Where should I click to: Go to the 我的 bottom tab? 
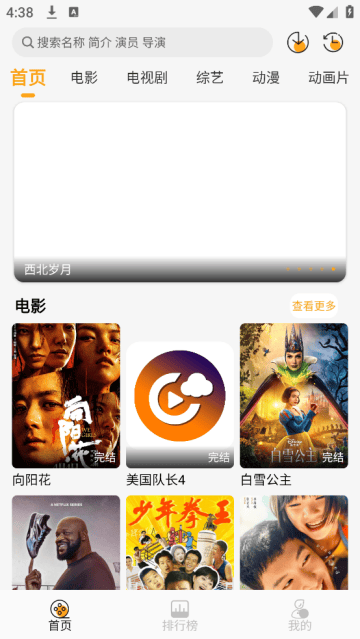coord(300,615)
